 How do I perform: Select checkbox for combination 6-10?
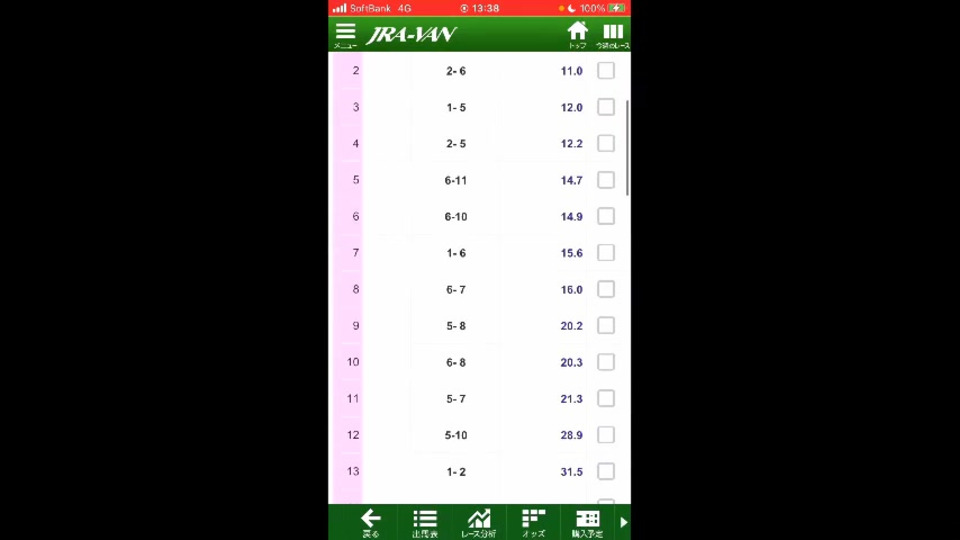tap(606, 217)
